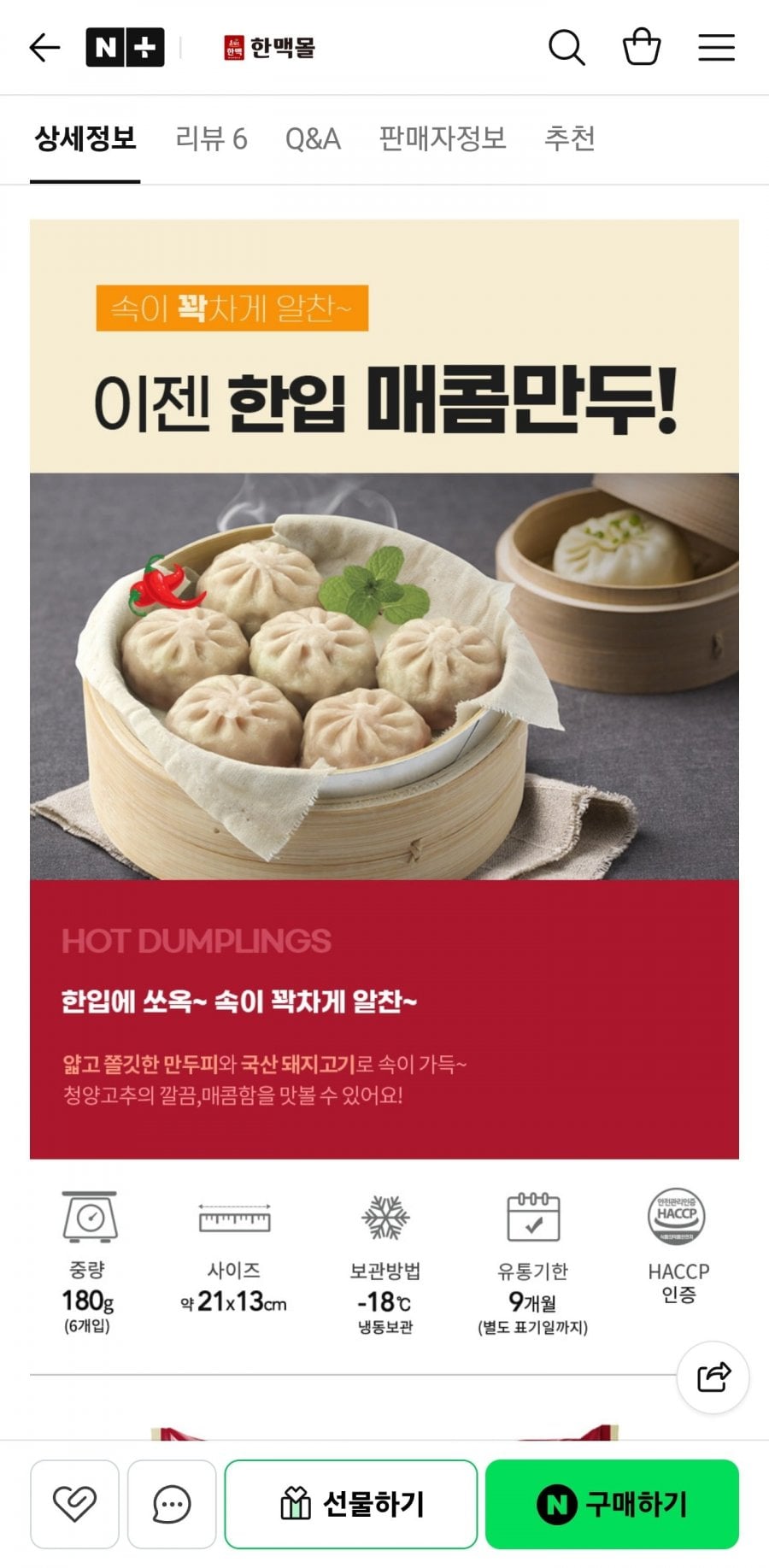Open the N+ Naver Plus store home

point(125,48)
